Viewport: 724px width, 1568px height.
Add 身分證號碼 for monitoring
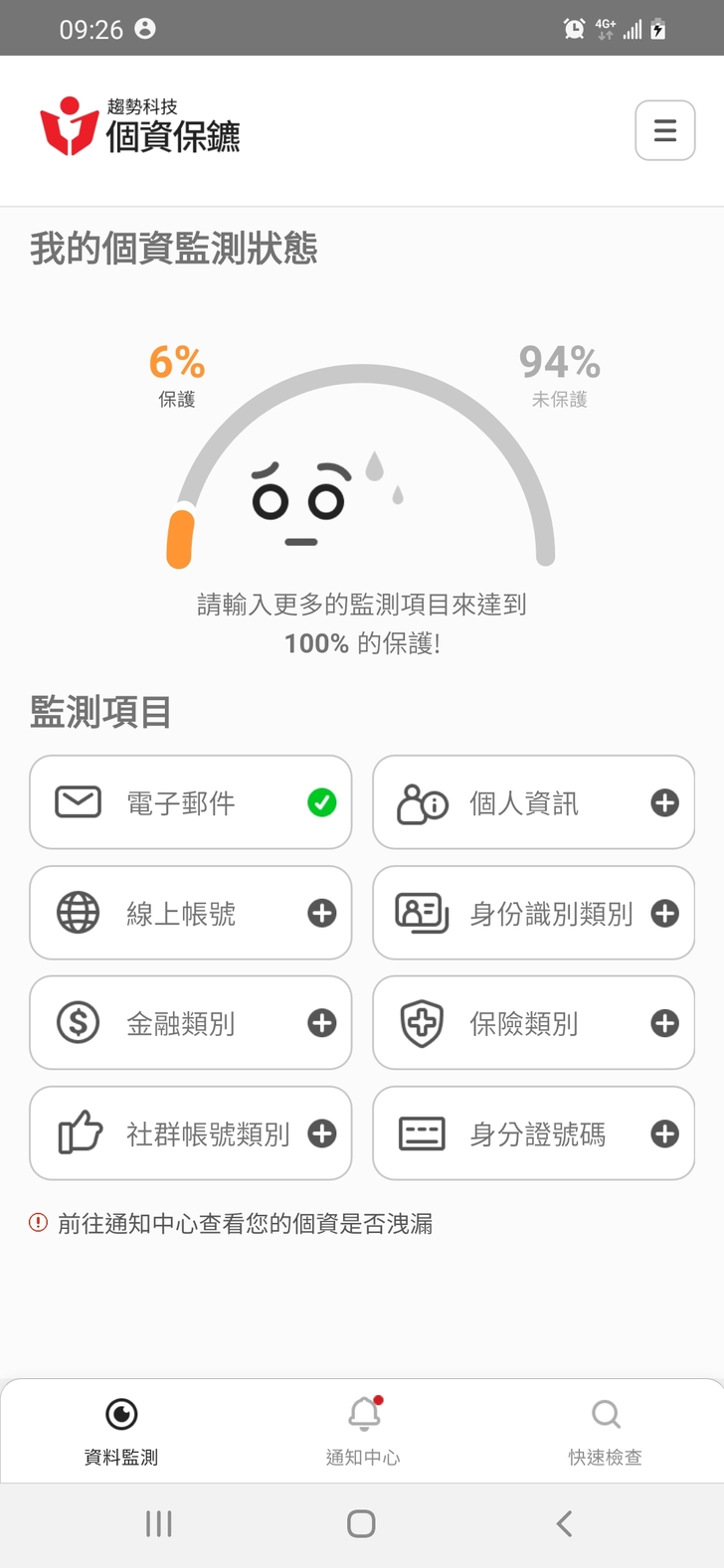(664, 1133)
